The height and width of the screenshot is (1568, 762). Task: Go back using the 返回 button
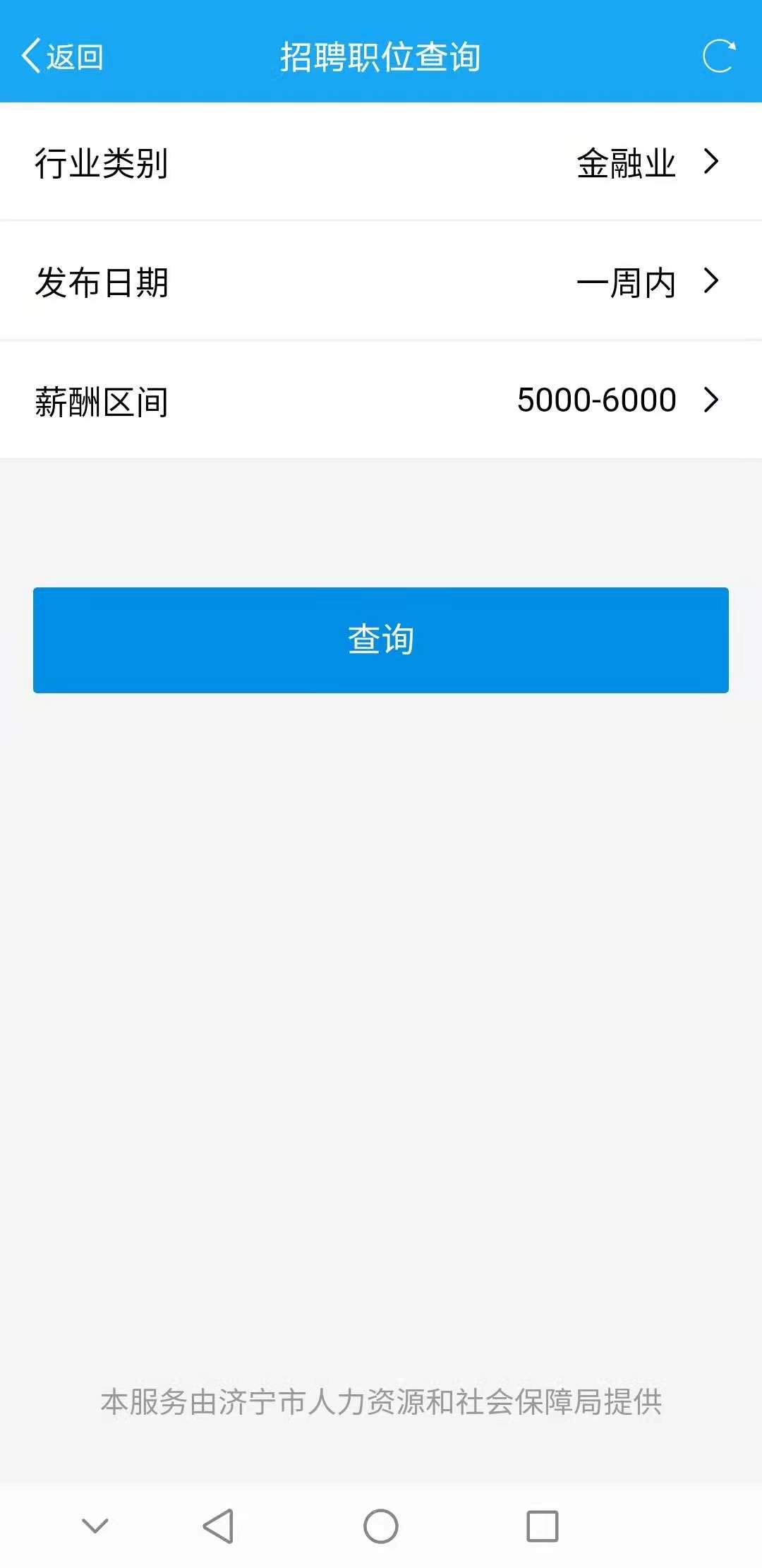pyautogui.click(x=62, y=56)
